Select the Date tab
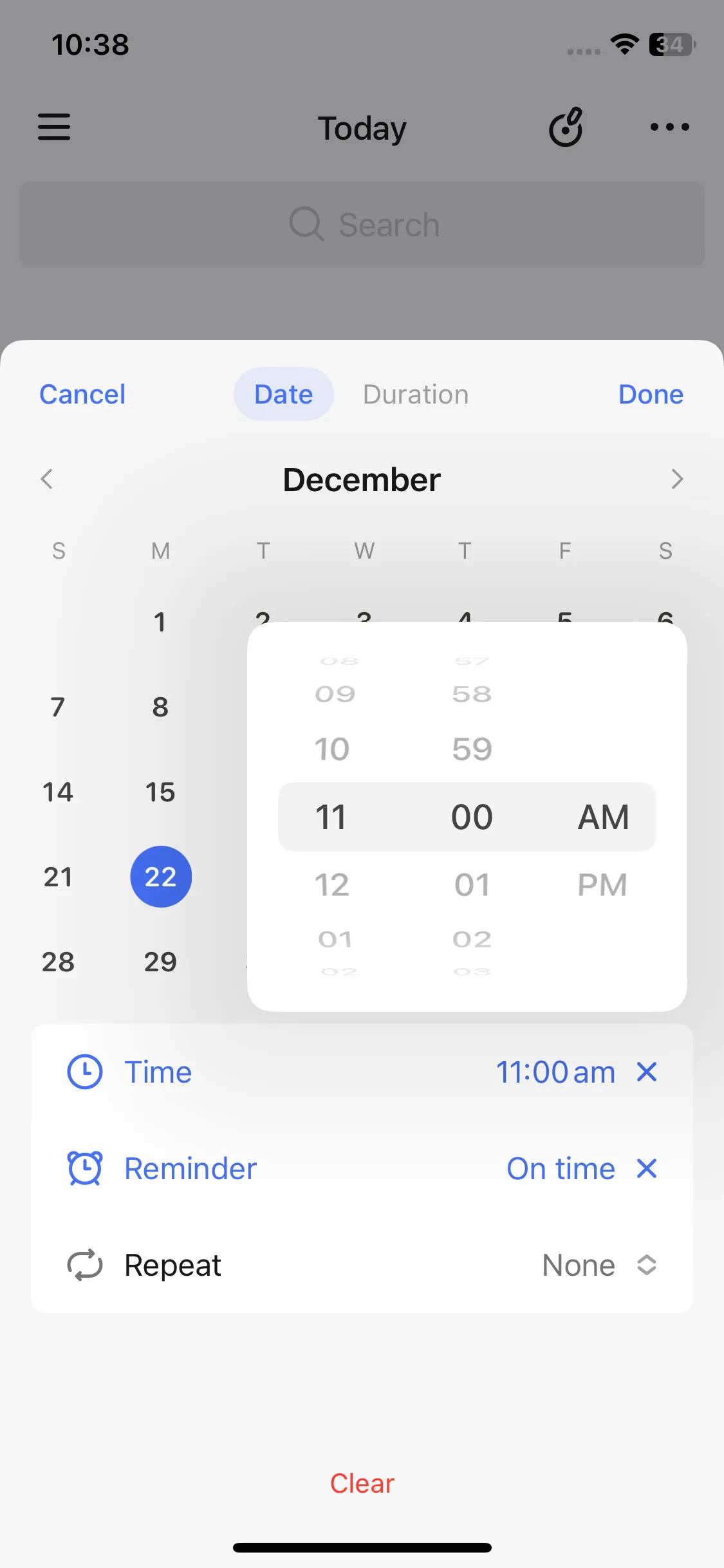 (284, 394)
